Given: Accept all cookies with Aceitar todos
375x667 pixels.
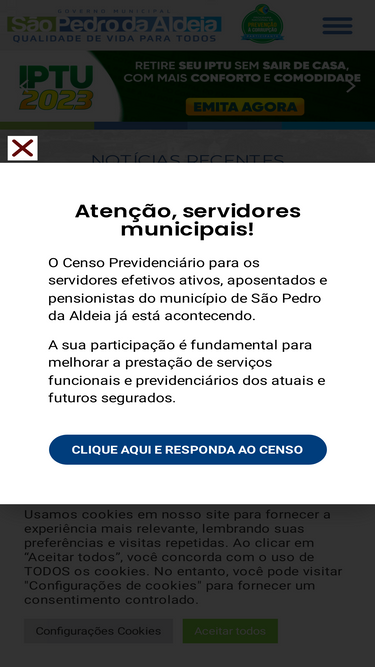Looking at the screenshot, I should [230, 631].
